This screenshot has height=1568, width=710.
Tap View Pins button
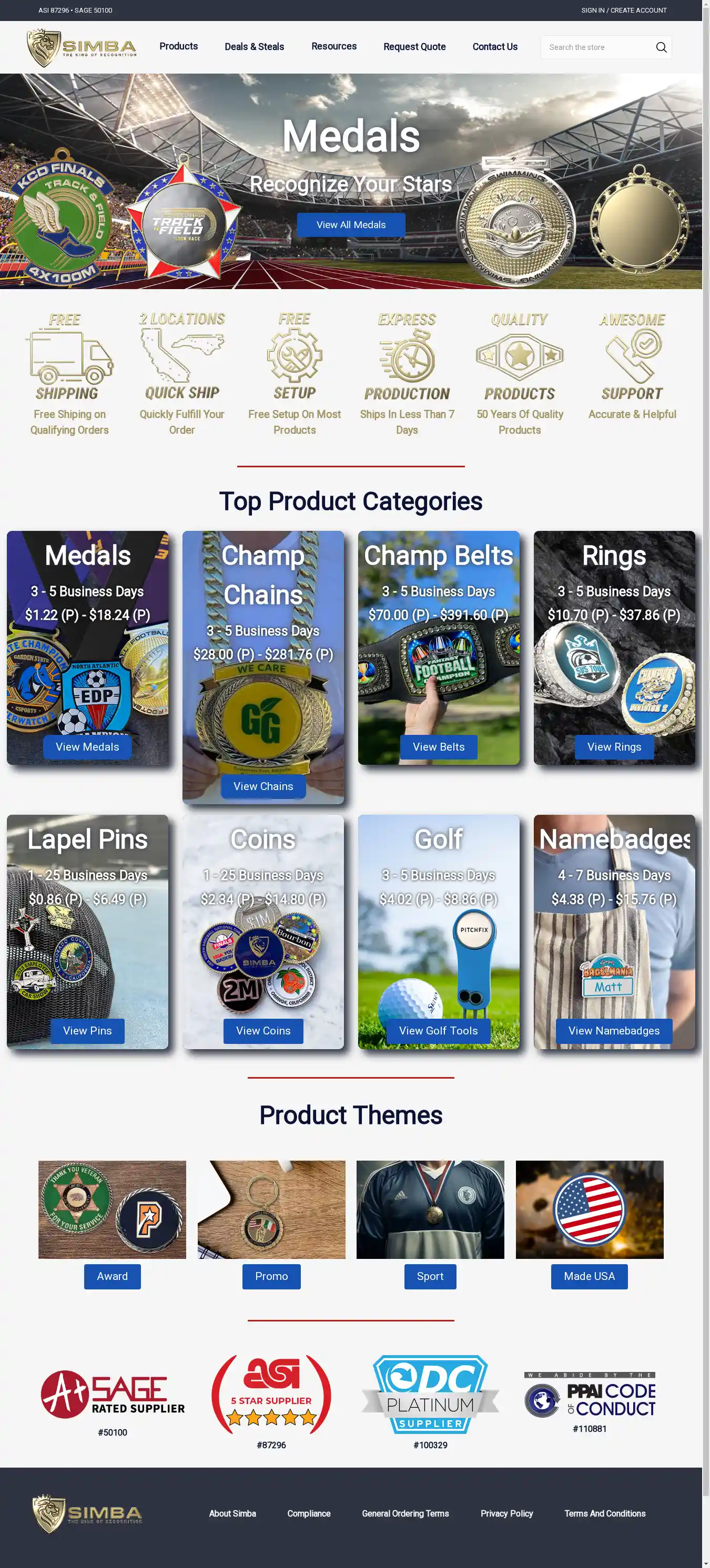pyautogui.click(x=87, y=1030)
